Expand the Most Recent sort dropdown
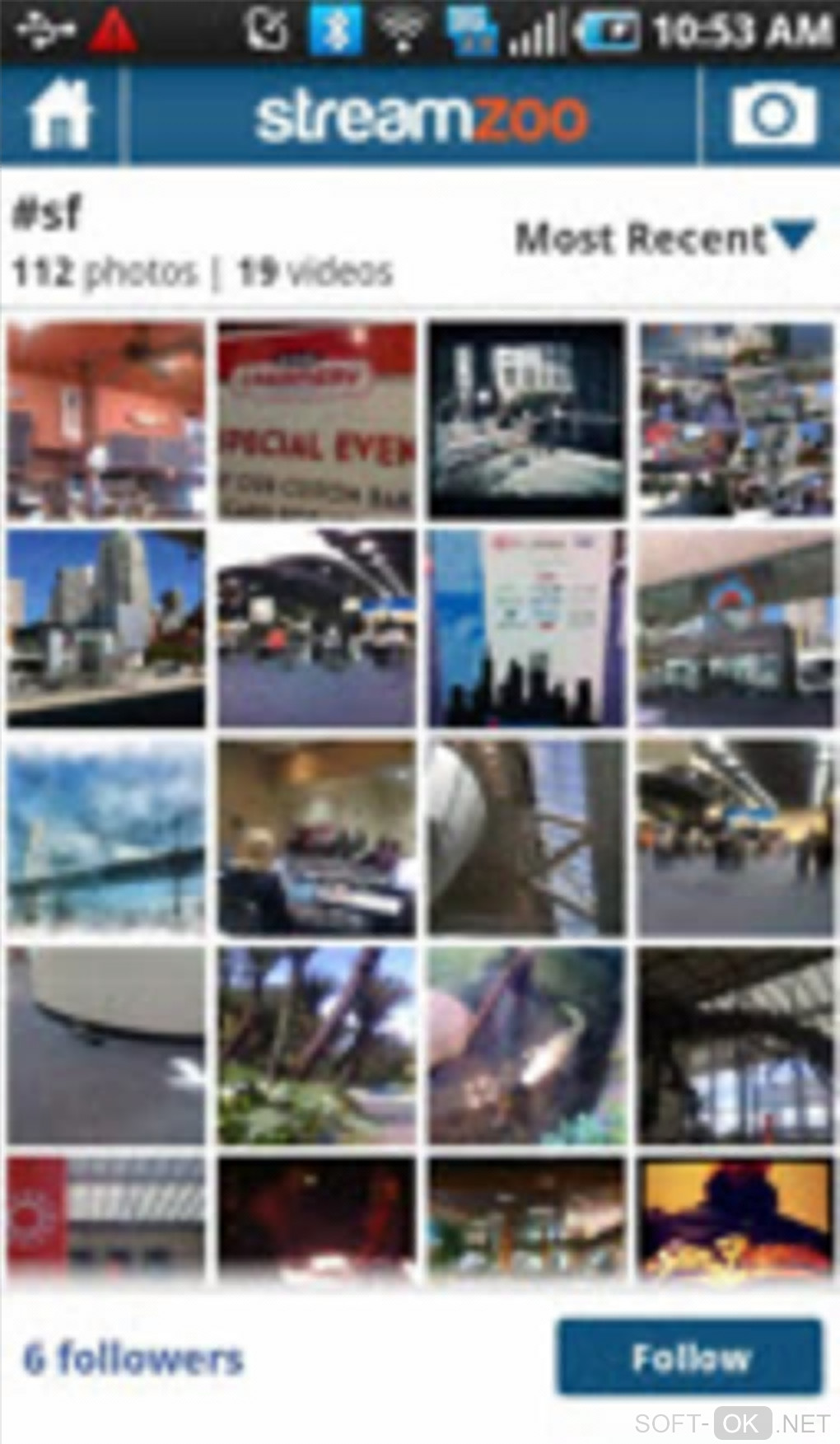The width and height of the screenshot is (840, 1444). click(665, 239)
